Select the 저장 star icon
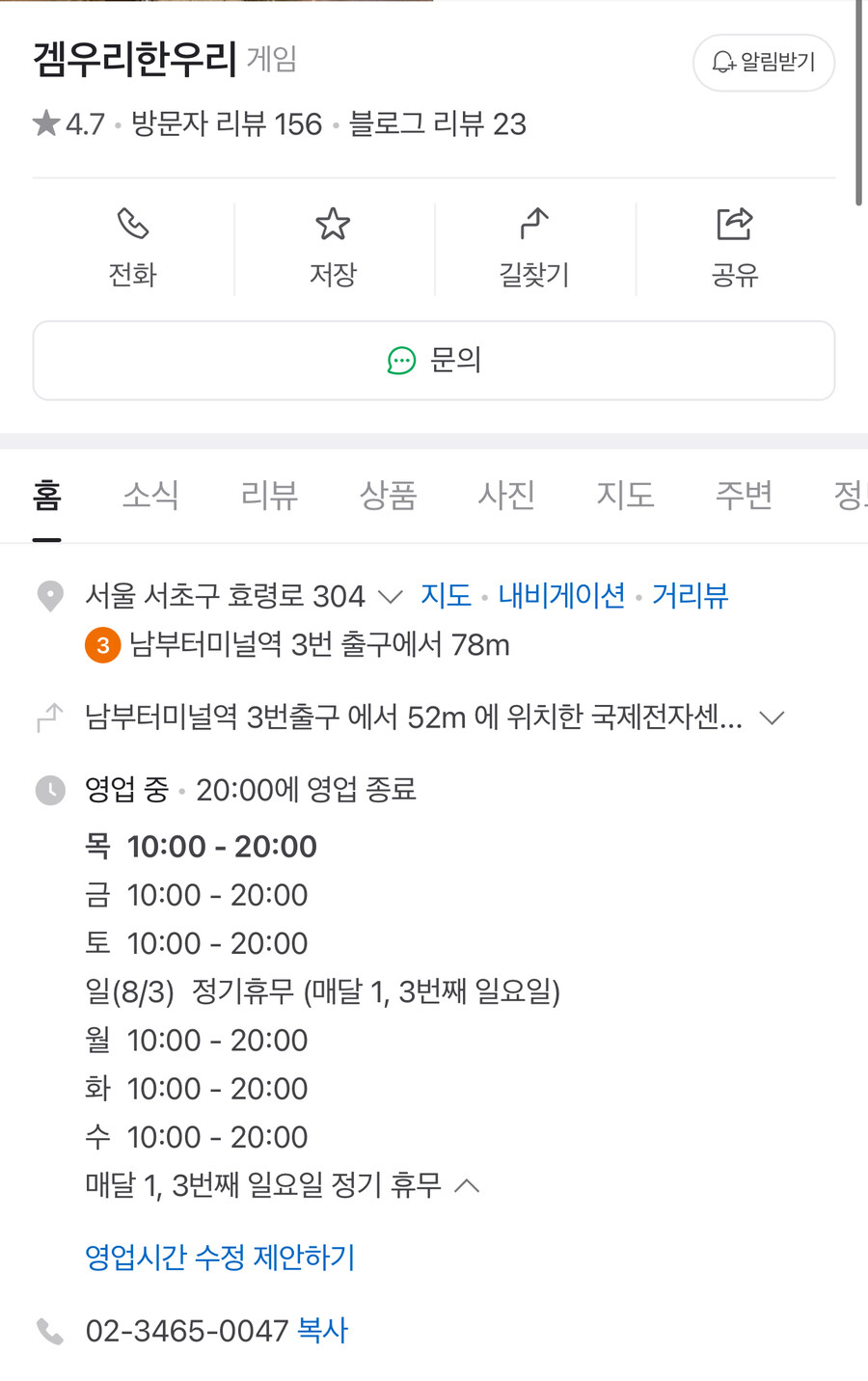 click(x=334, y=223)
